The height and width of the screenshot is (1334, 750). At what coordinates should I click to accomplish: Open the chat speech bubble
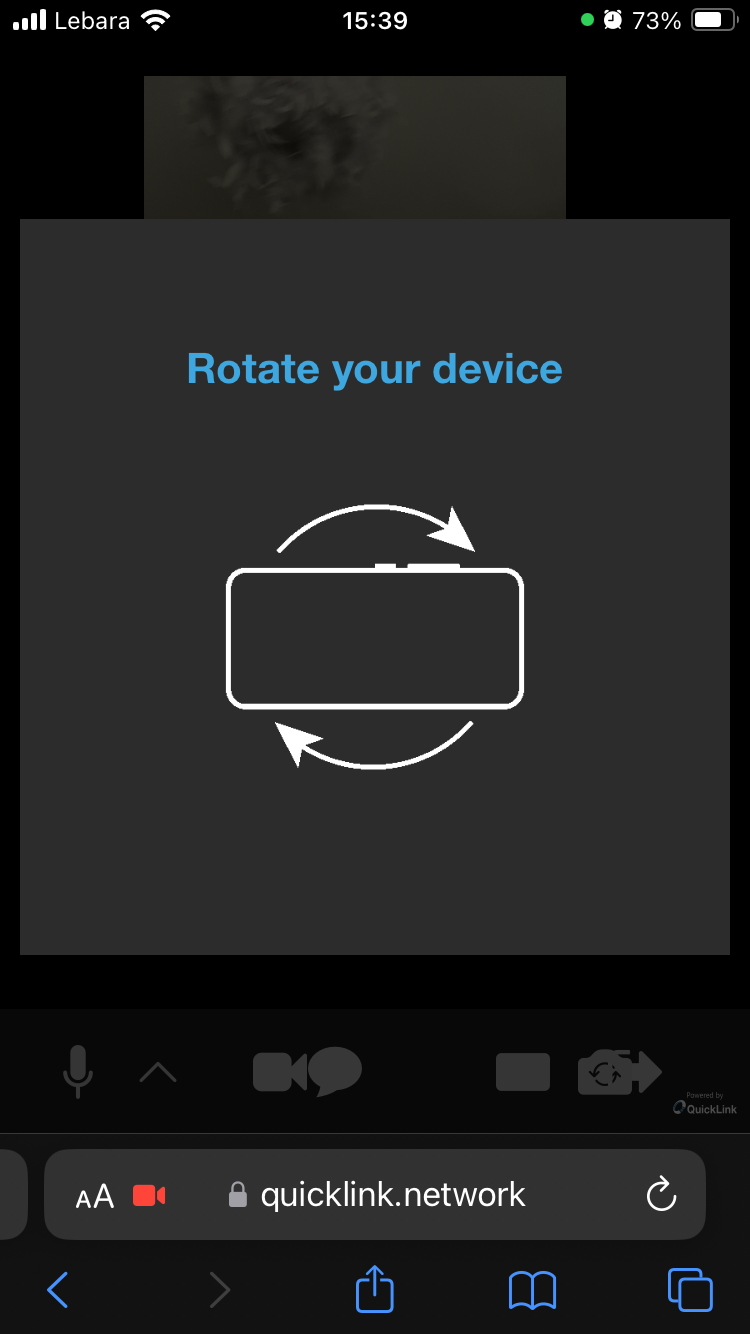click(336, 1070)
